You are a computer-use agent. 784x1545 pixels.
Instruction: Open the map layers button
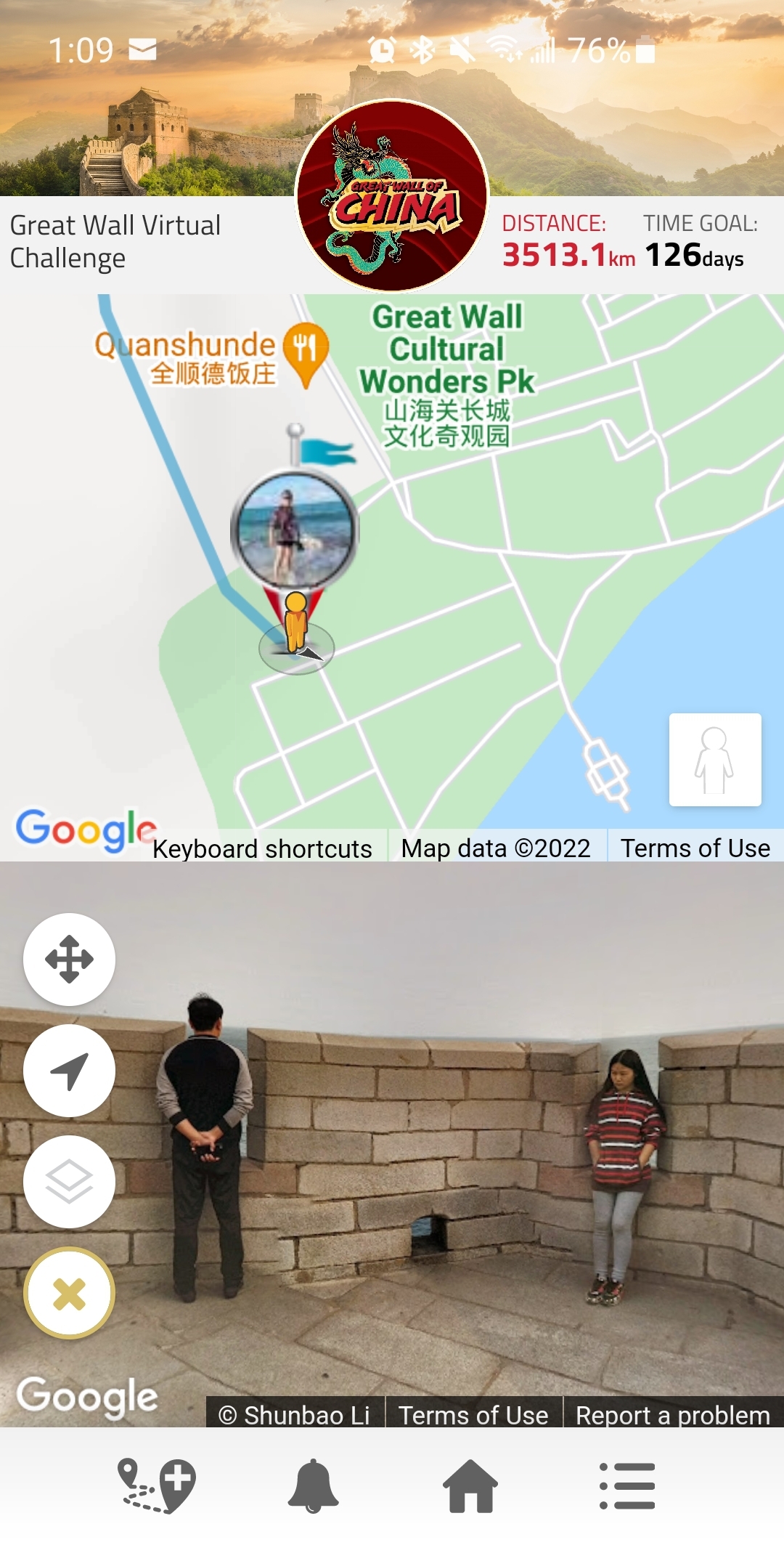(69, 1182)
